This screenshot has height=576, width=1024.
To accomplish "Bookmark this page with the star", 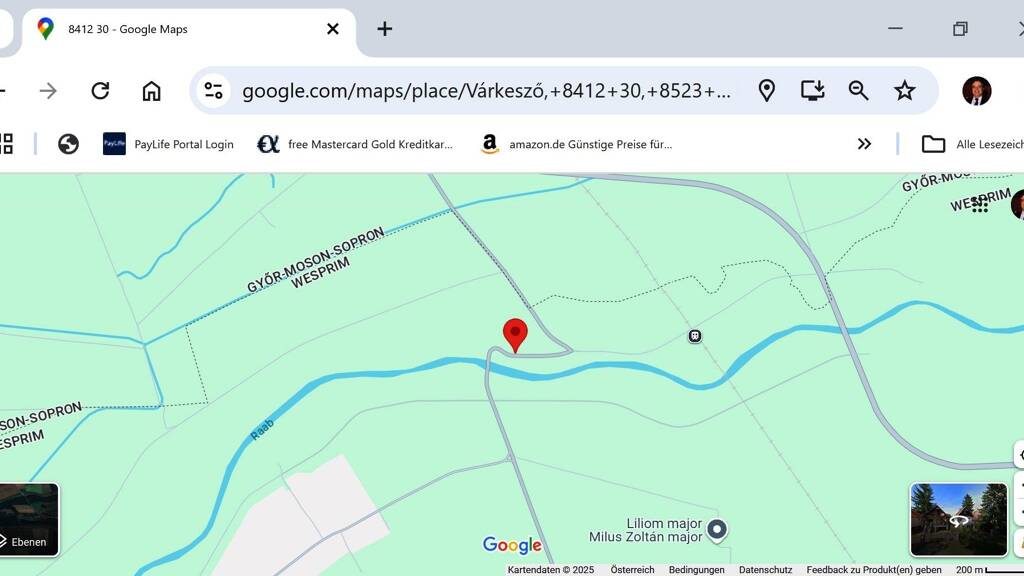I will point(904,91).
